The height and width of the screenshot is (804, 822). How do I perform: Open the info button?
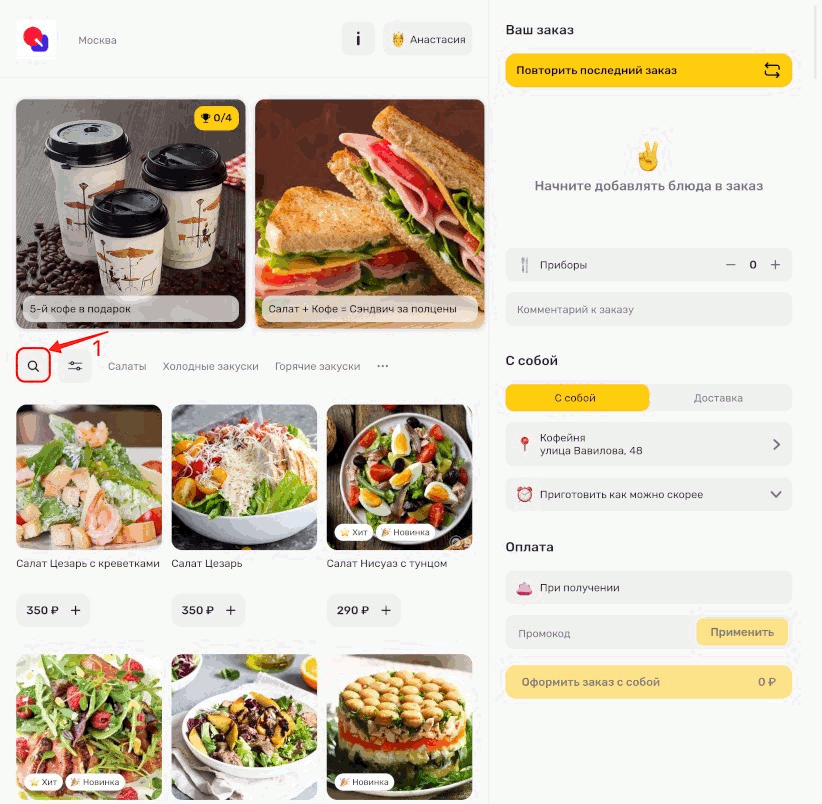(x=358, y=39)
